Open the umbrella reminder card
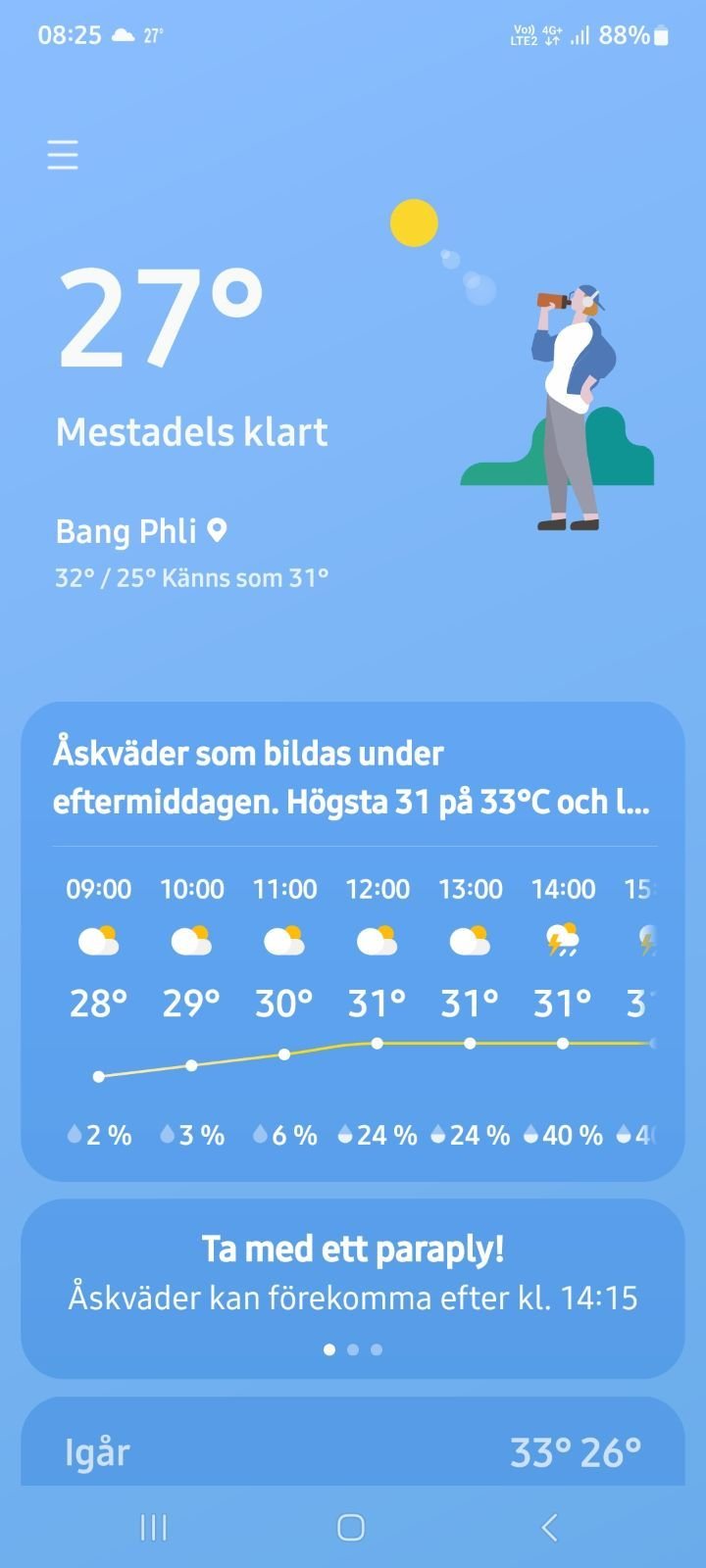This screenshot has width=706, height=1568. tap(352, 1274)
